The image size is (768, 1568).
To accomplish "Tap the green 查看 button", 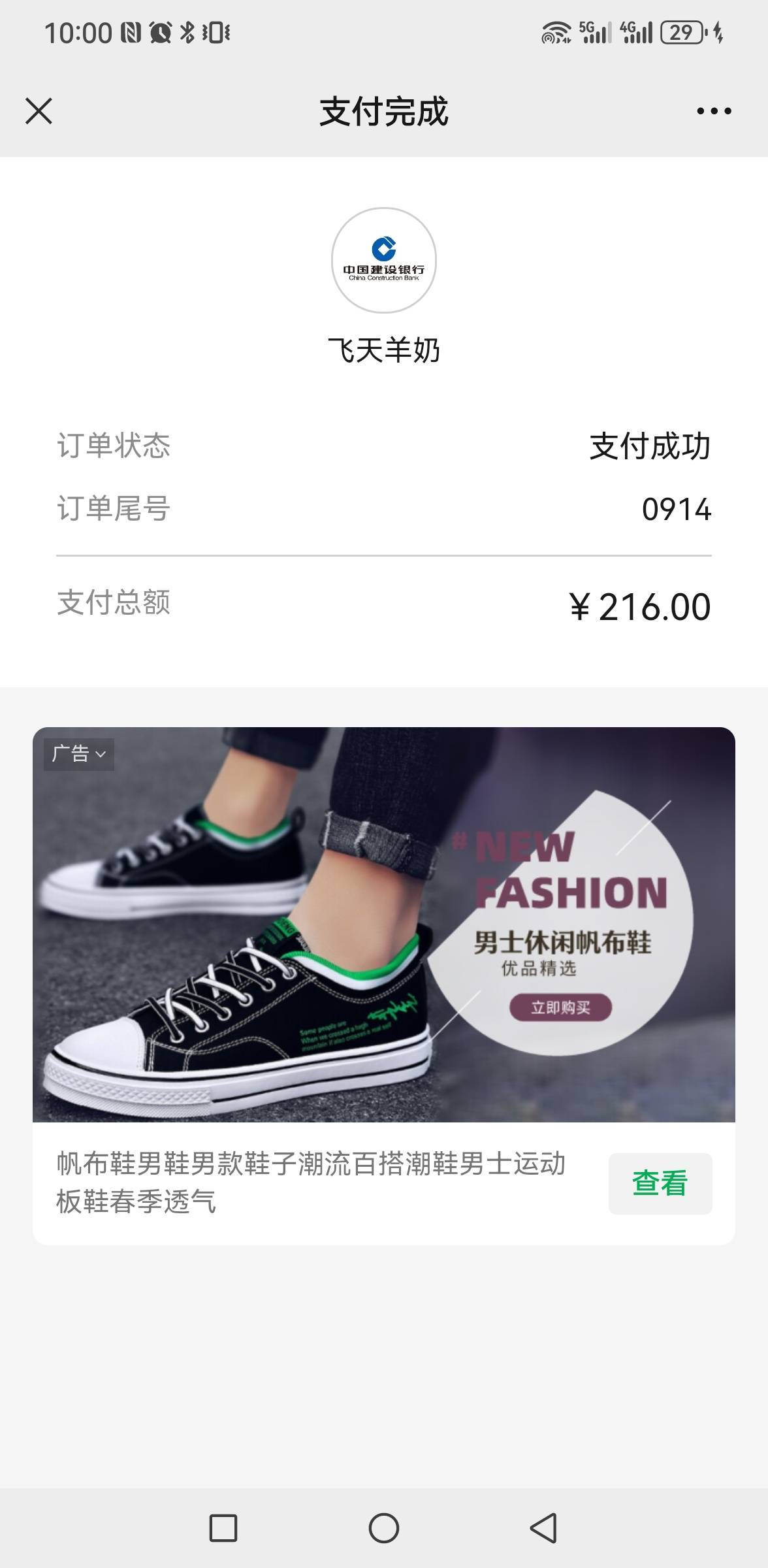I will [660, 1183].
